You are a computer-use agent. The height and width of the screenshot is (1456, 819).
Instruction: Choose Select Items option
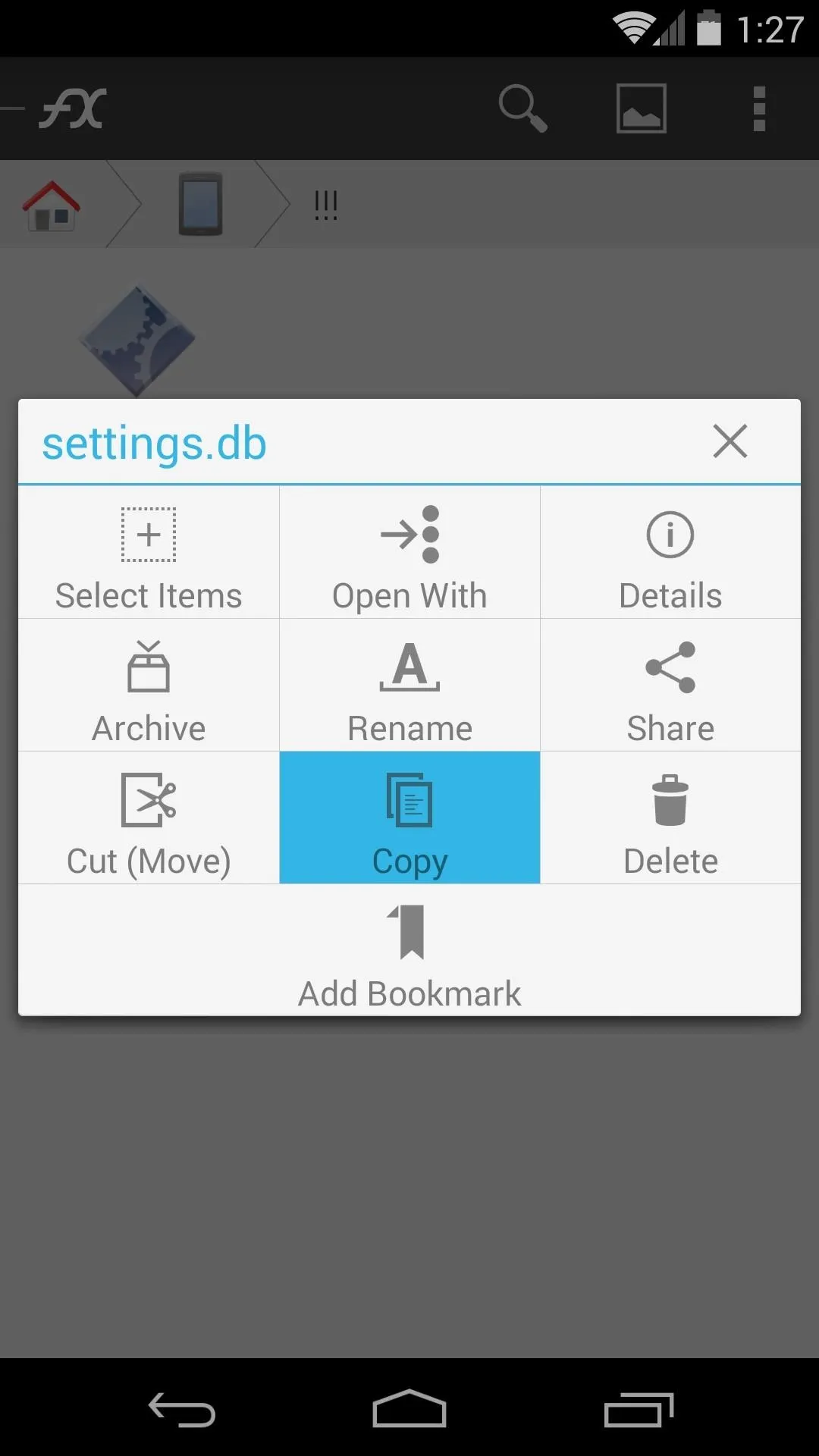(x=149, y=552)
